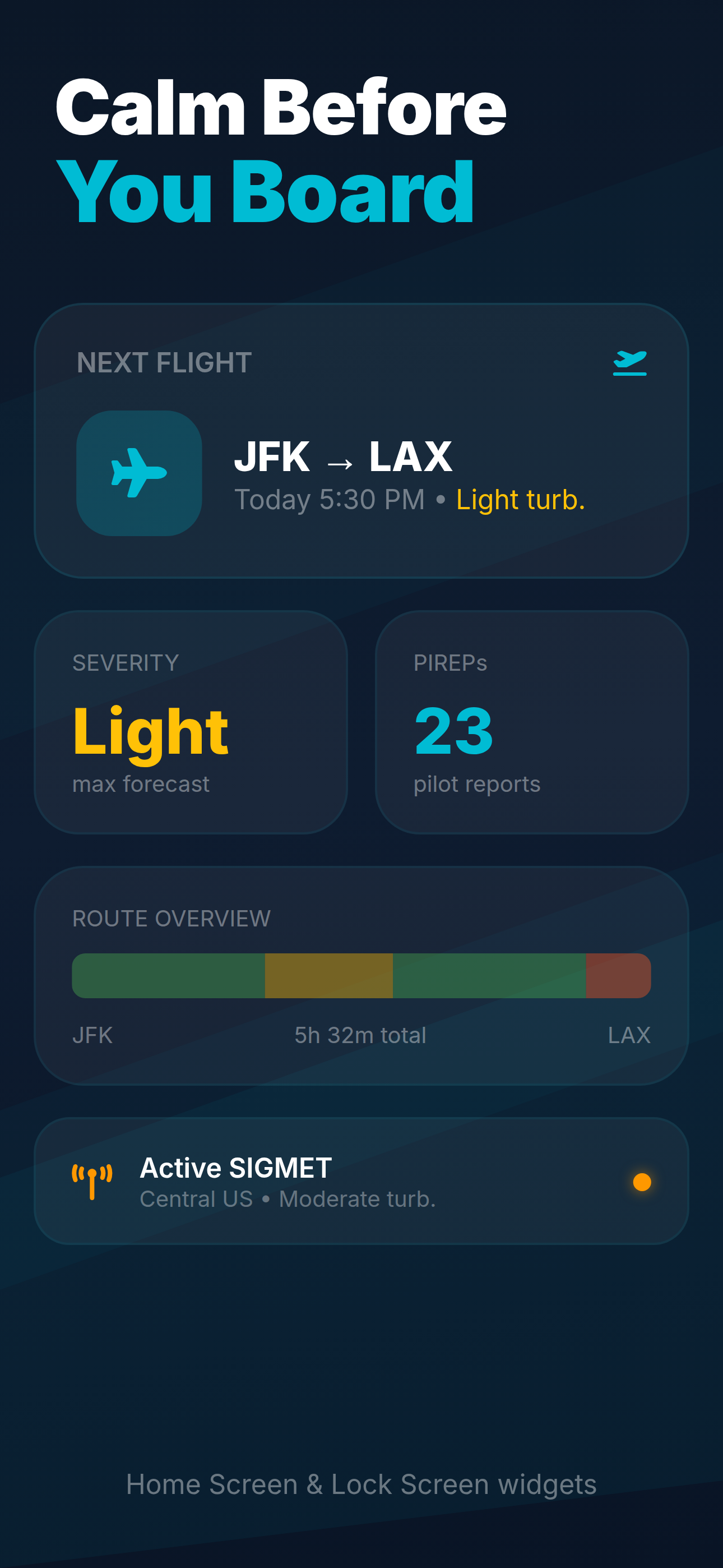Click the yellow segment of the route severity bar
The width and height of the screenshot is (723, 1568).
click(328, 975)
